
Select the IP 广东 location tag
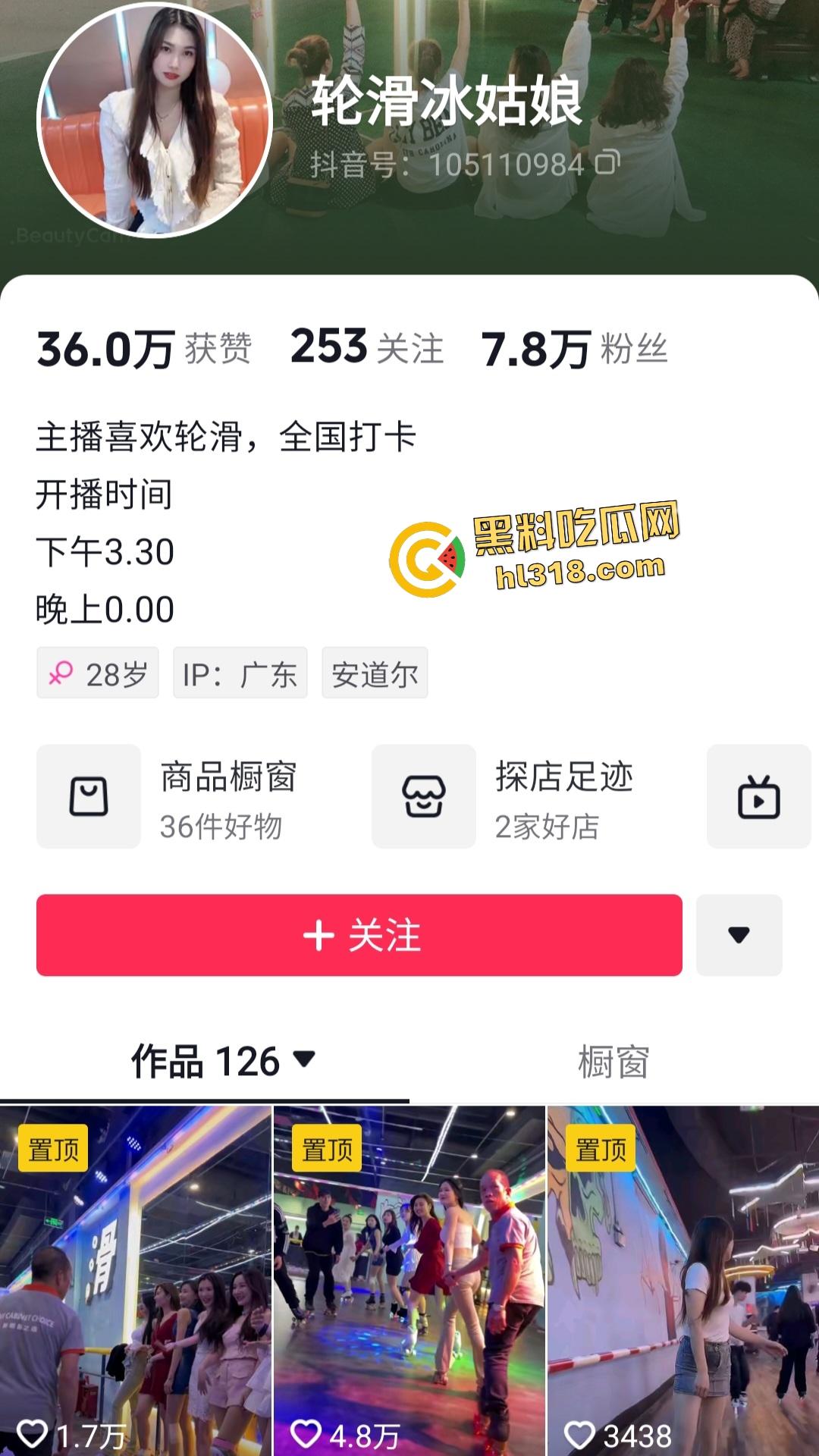[x=240, y=673]
